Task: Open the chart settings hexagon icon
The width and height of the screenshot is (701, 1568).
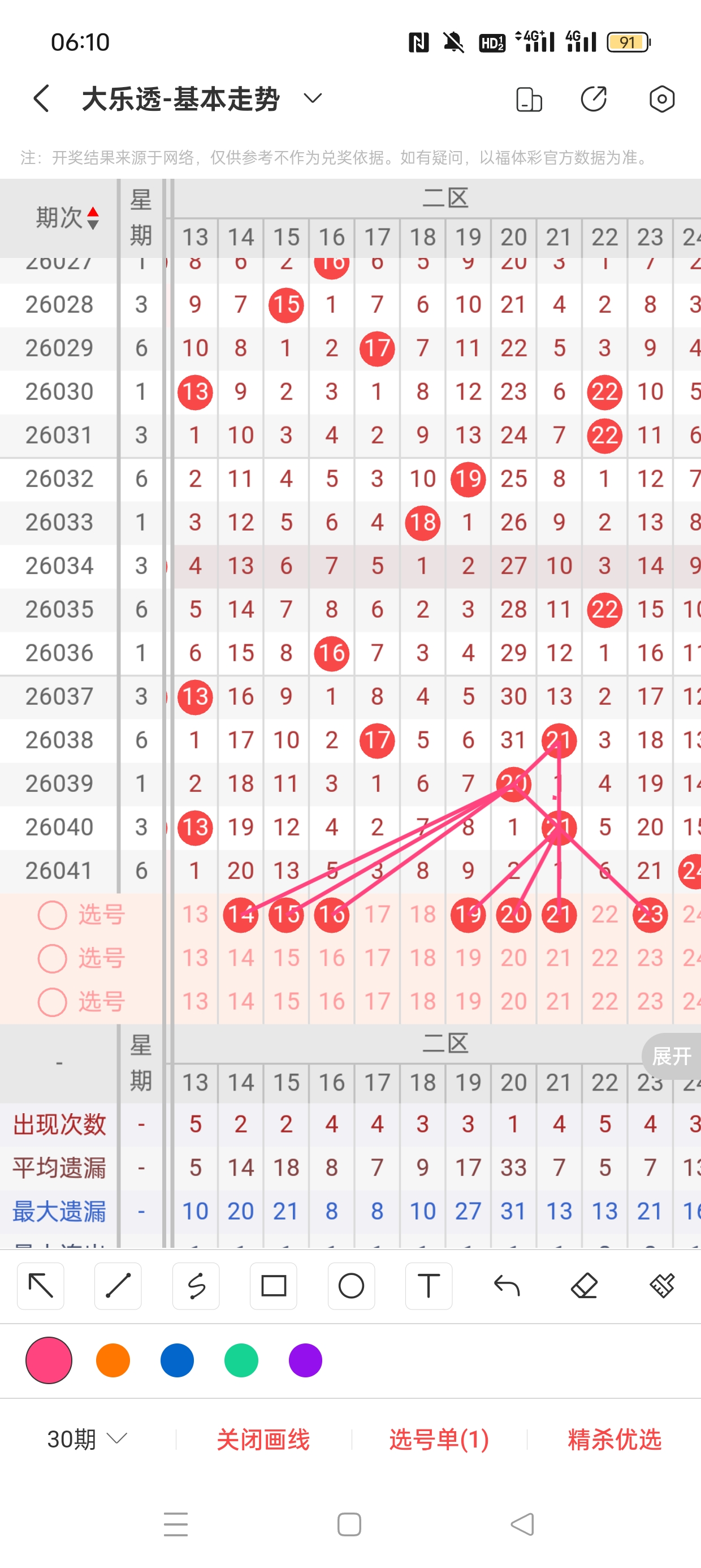Action: [661, 98]
